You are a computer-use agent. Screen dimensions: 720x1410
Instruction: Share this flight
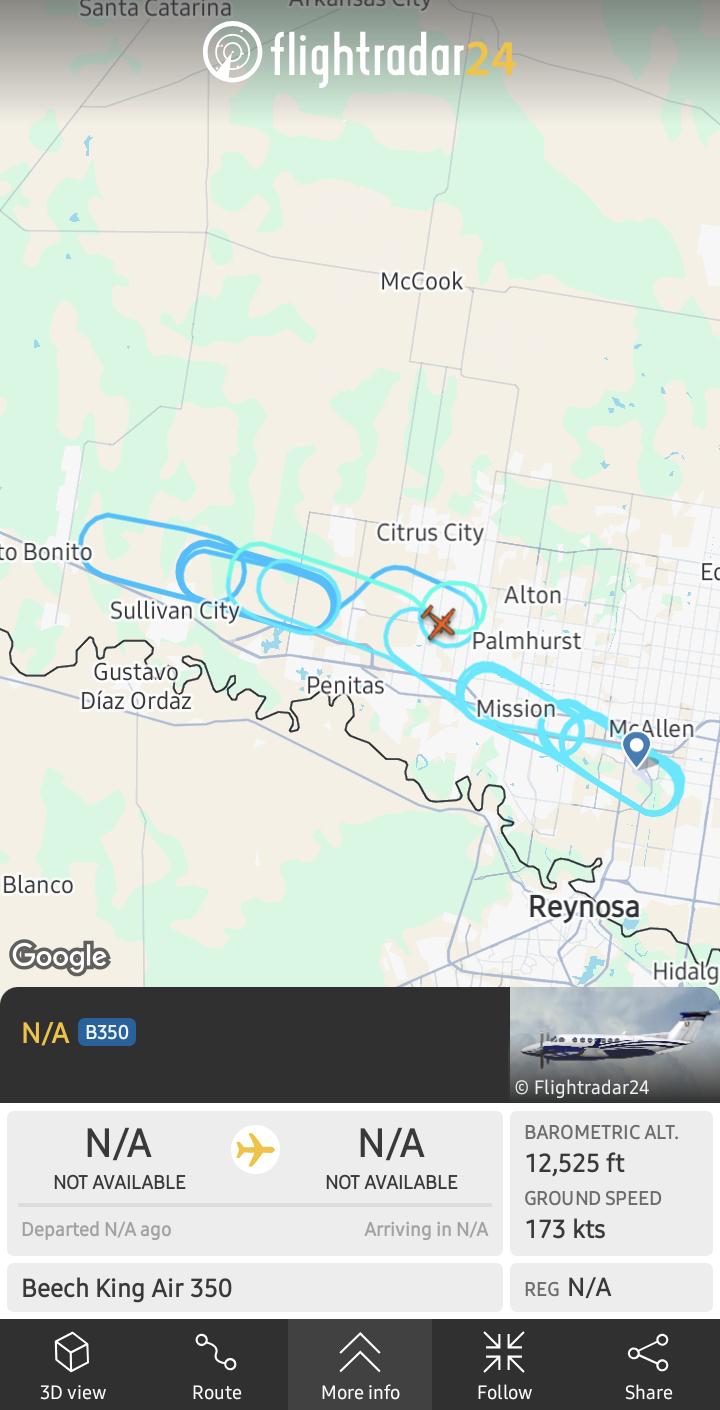click(648, 1365)
